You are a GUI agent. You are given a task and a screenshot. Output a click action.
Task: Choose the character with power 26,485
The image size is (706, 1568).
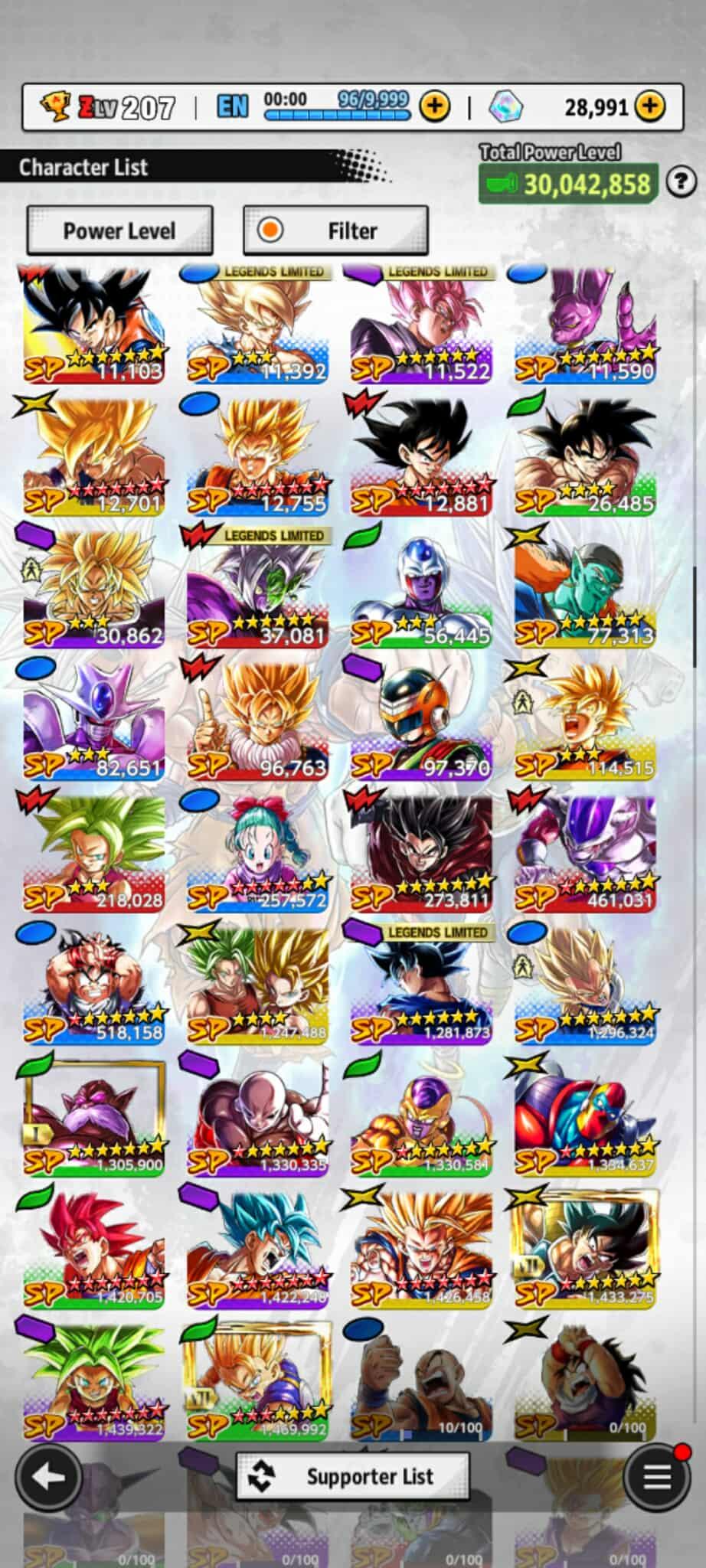[x=585, y=456]
